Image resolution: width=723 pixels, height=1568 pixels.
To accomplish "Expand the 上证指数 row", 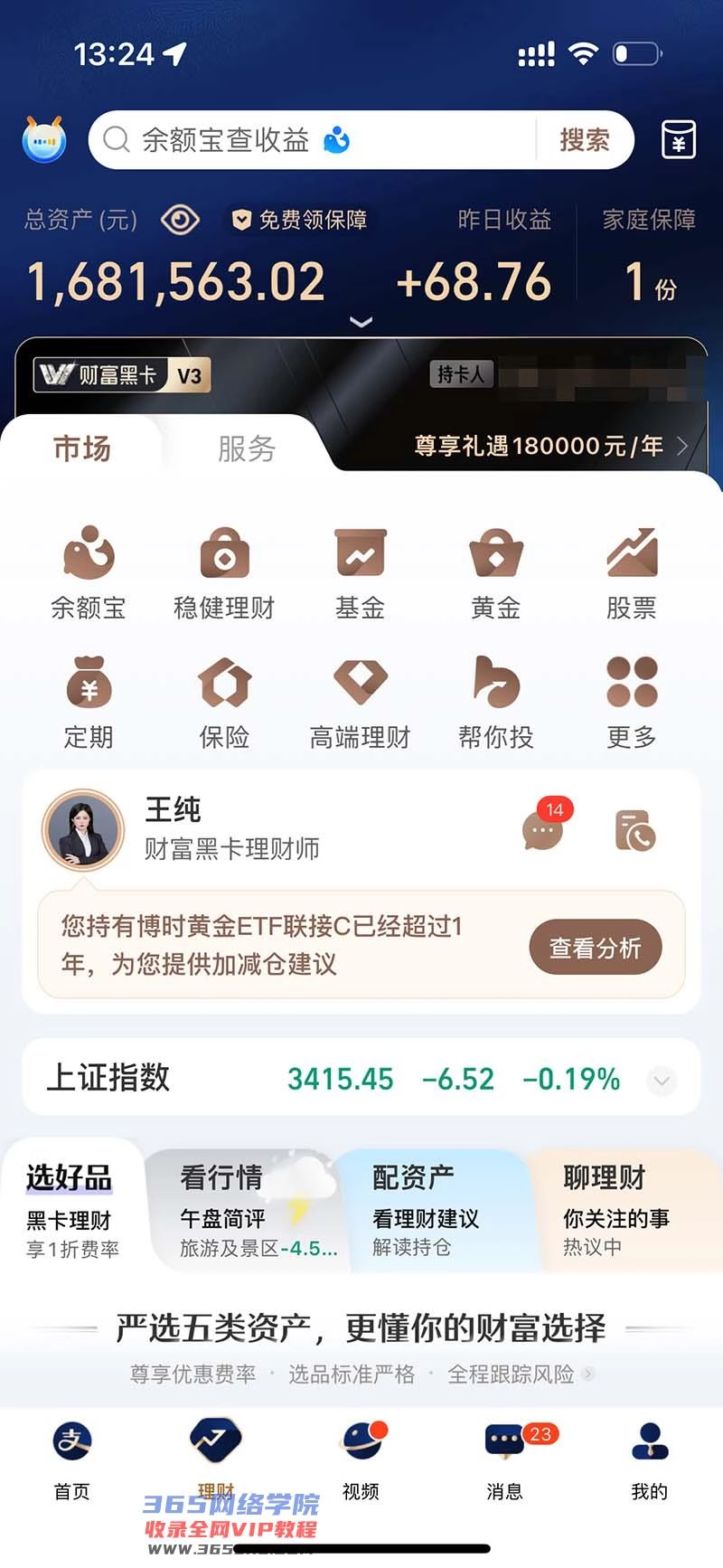I will pyautogui.click(x=662, y=1080).
